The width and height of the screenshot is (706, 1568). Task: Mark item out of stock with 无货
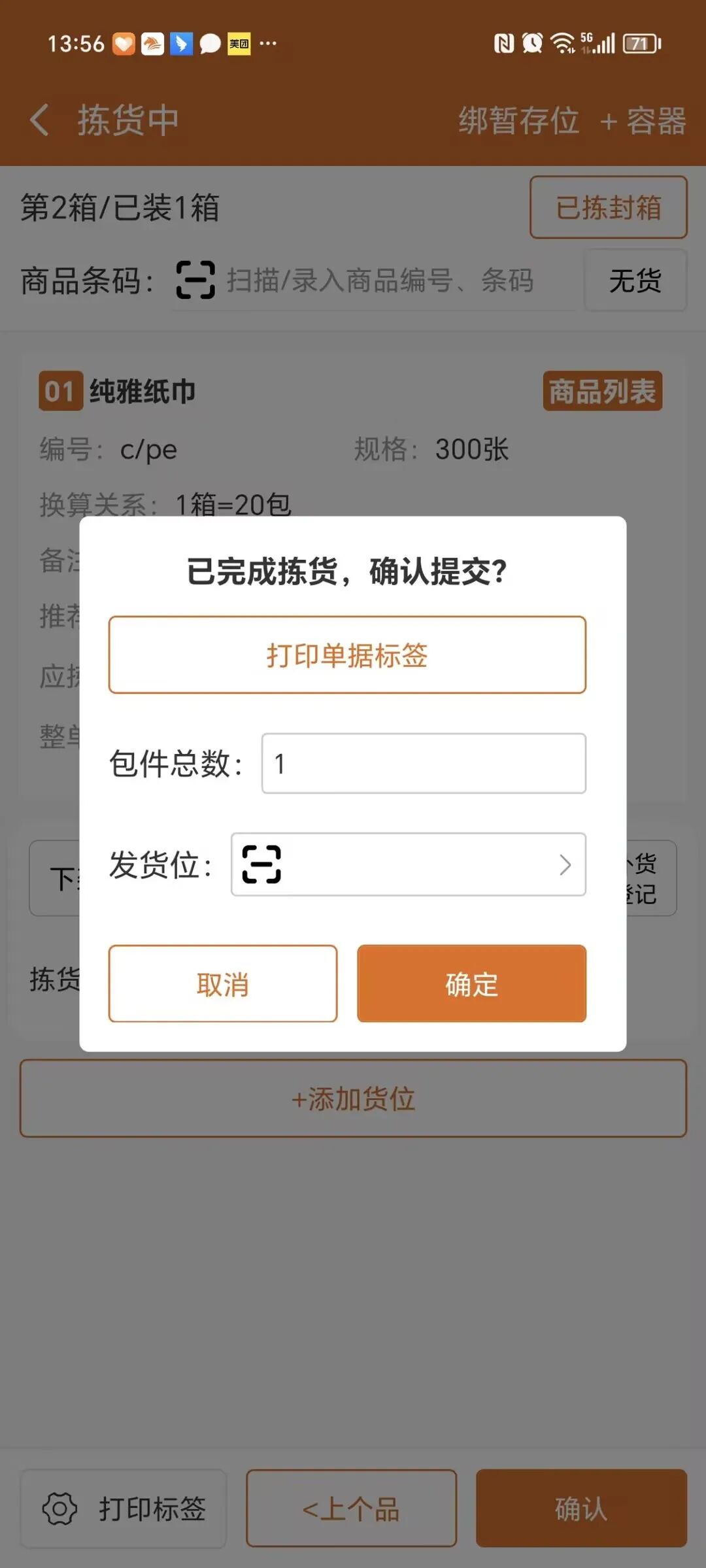[633, 281]
